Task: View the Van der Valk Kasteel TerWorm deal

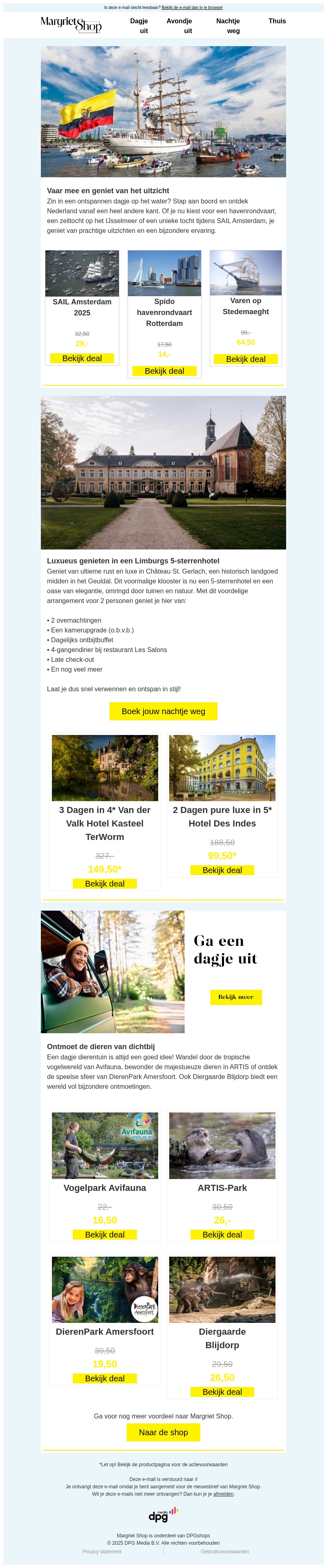Action: [x=105, y=883]
